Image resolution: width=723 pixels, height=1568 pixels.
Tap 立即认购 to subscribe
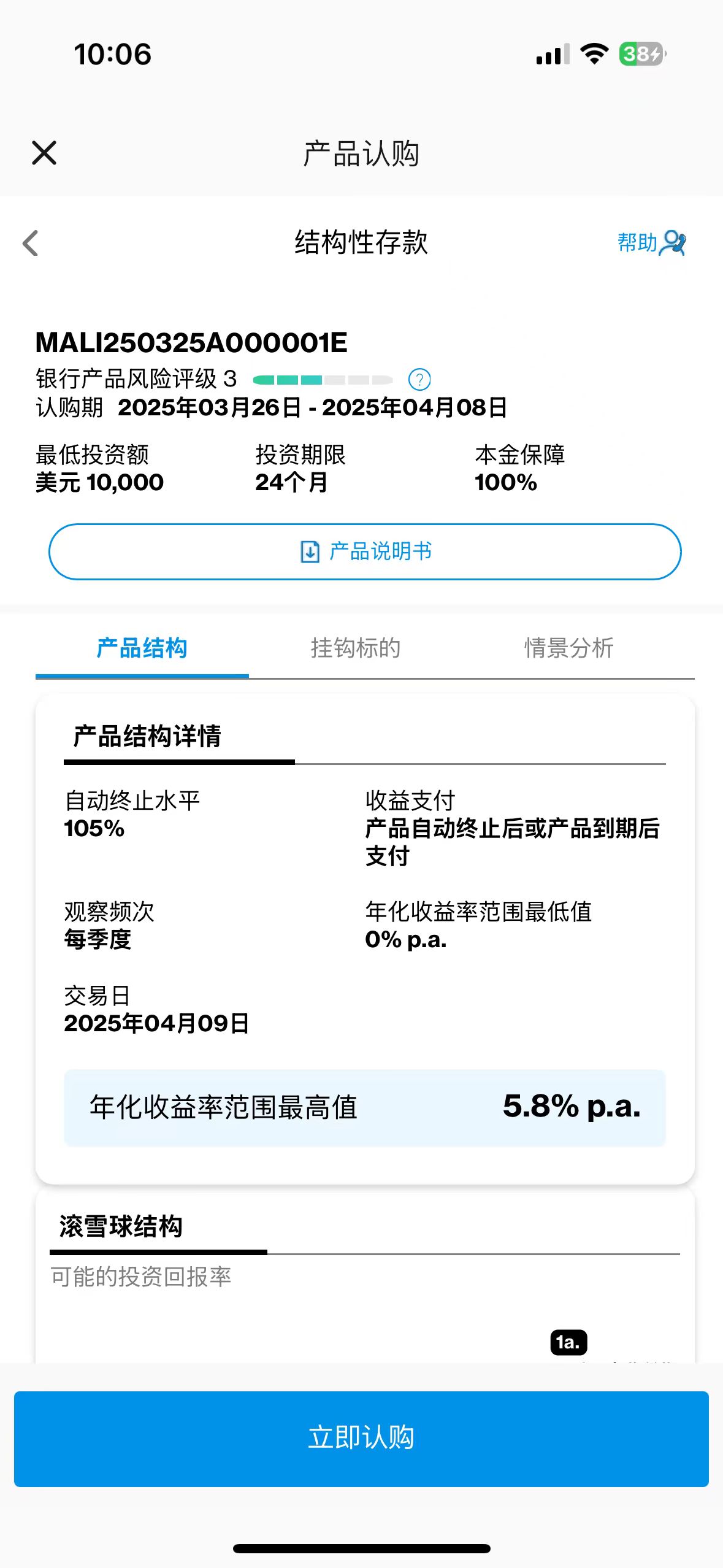(x=361, y=1438)
